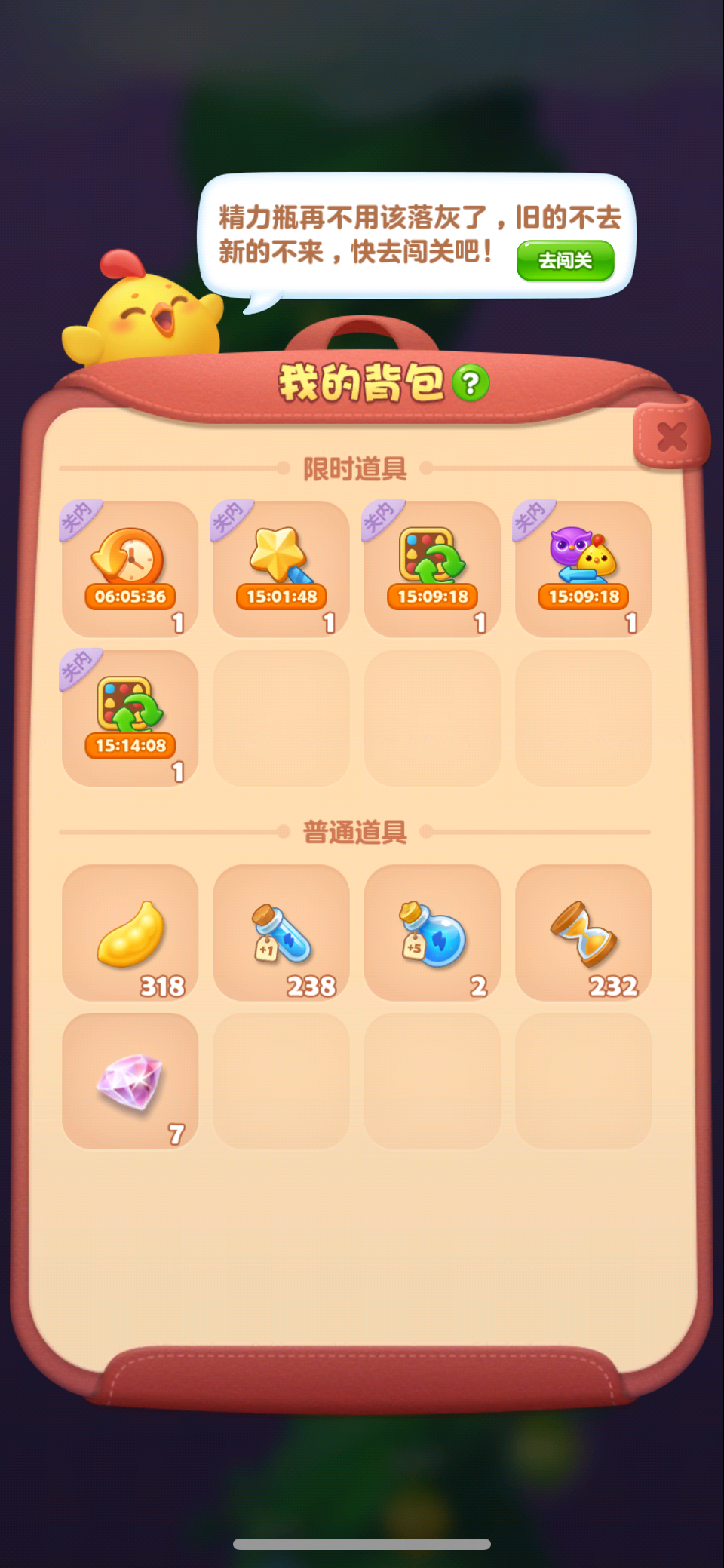Tap the green 去闯关 button
The image size is (724, 1568).
pos(565,261)
